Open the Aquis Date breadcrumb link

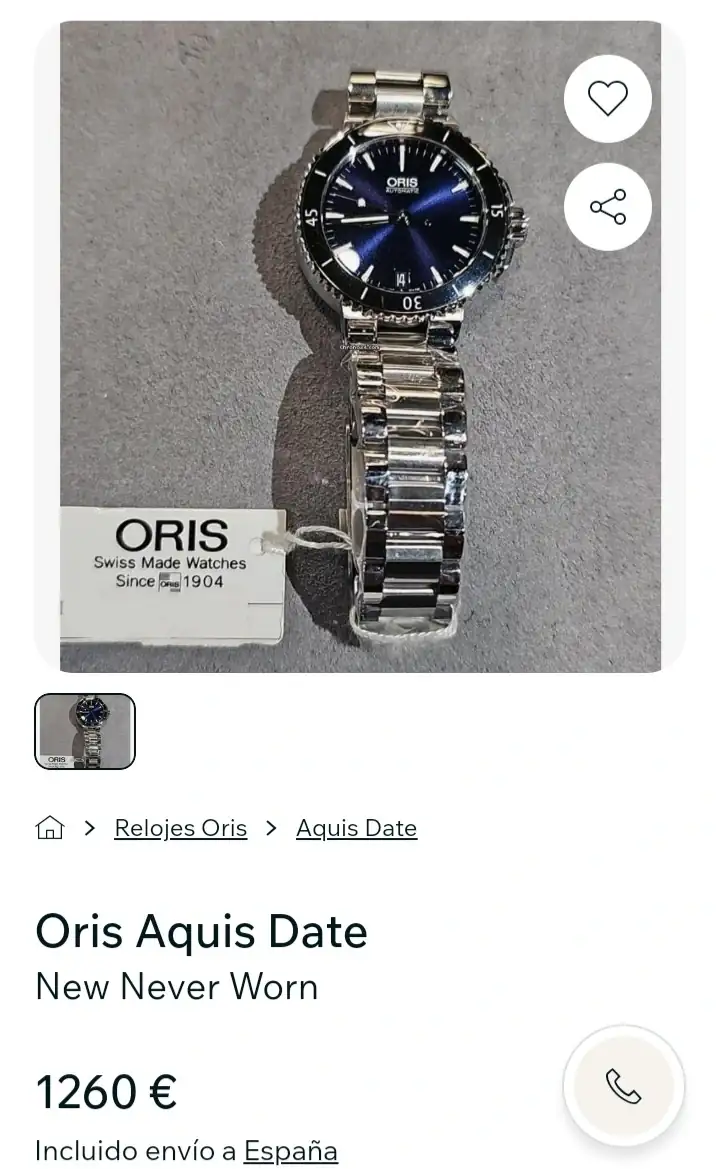[x=356, y=828]
